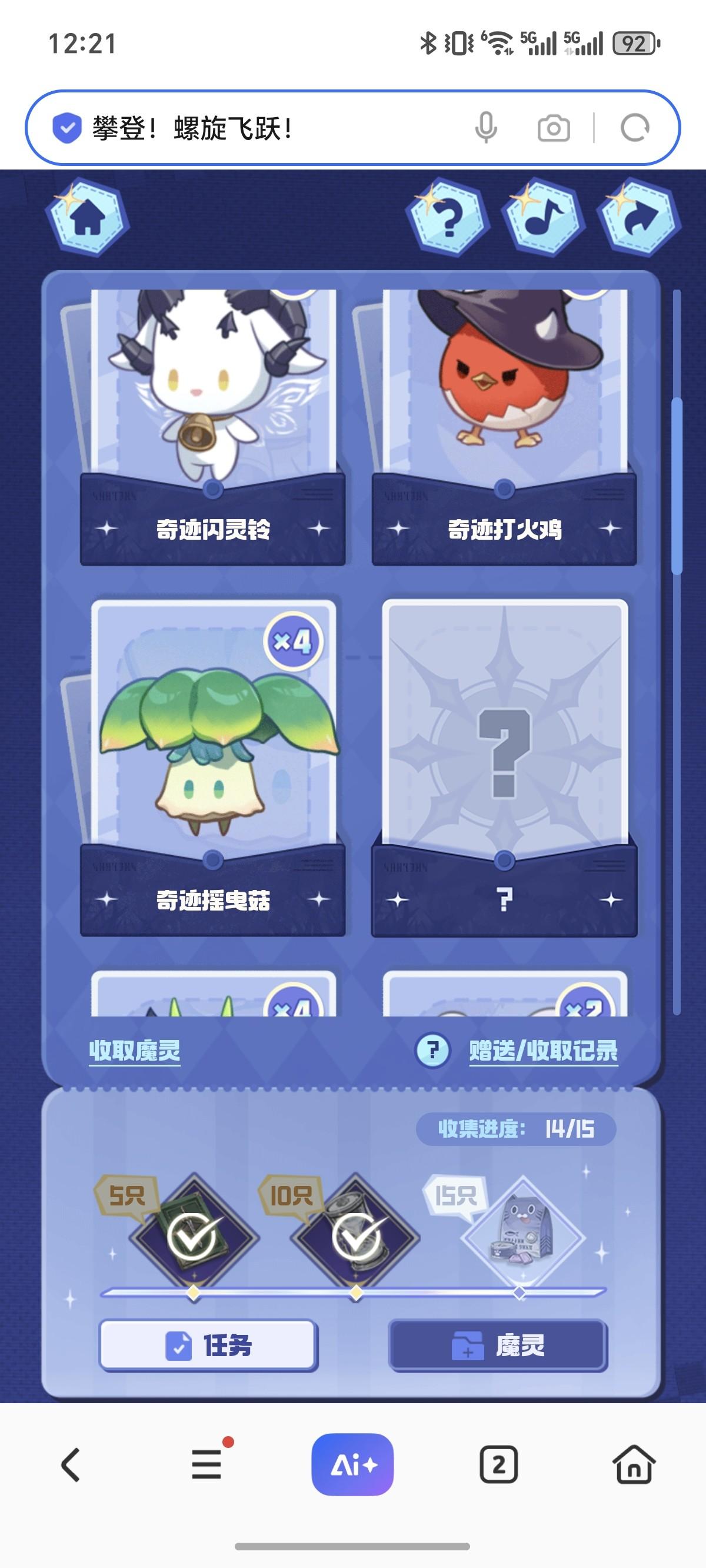Open the 收取魔灵 link
This screenshot has width=706, height=1568.
[135, 1051]
